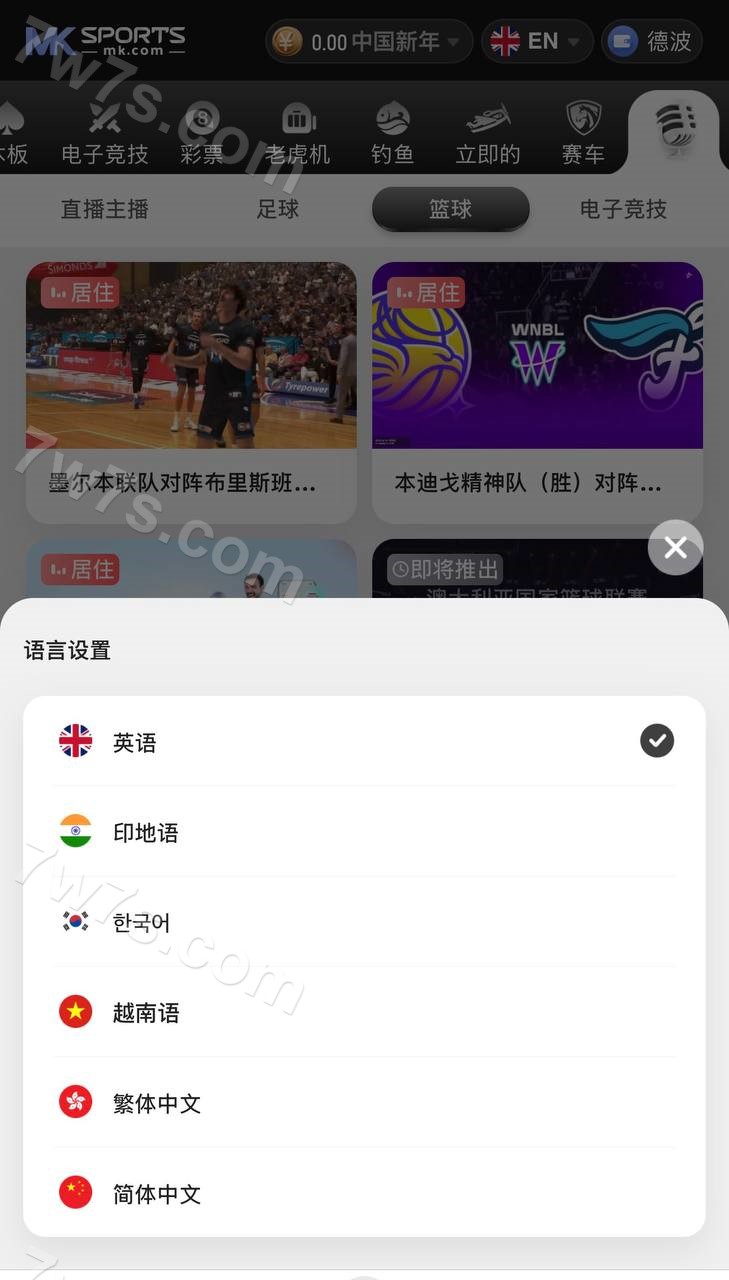Open the 本迪戈精神队 WNBL stream card
This screenshot has width=729, height=1280.
537,392
